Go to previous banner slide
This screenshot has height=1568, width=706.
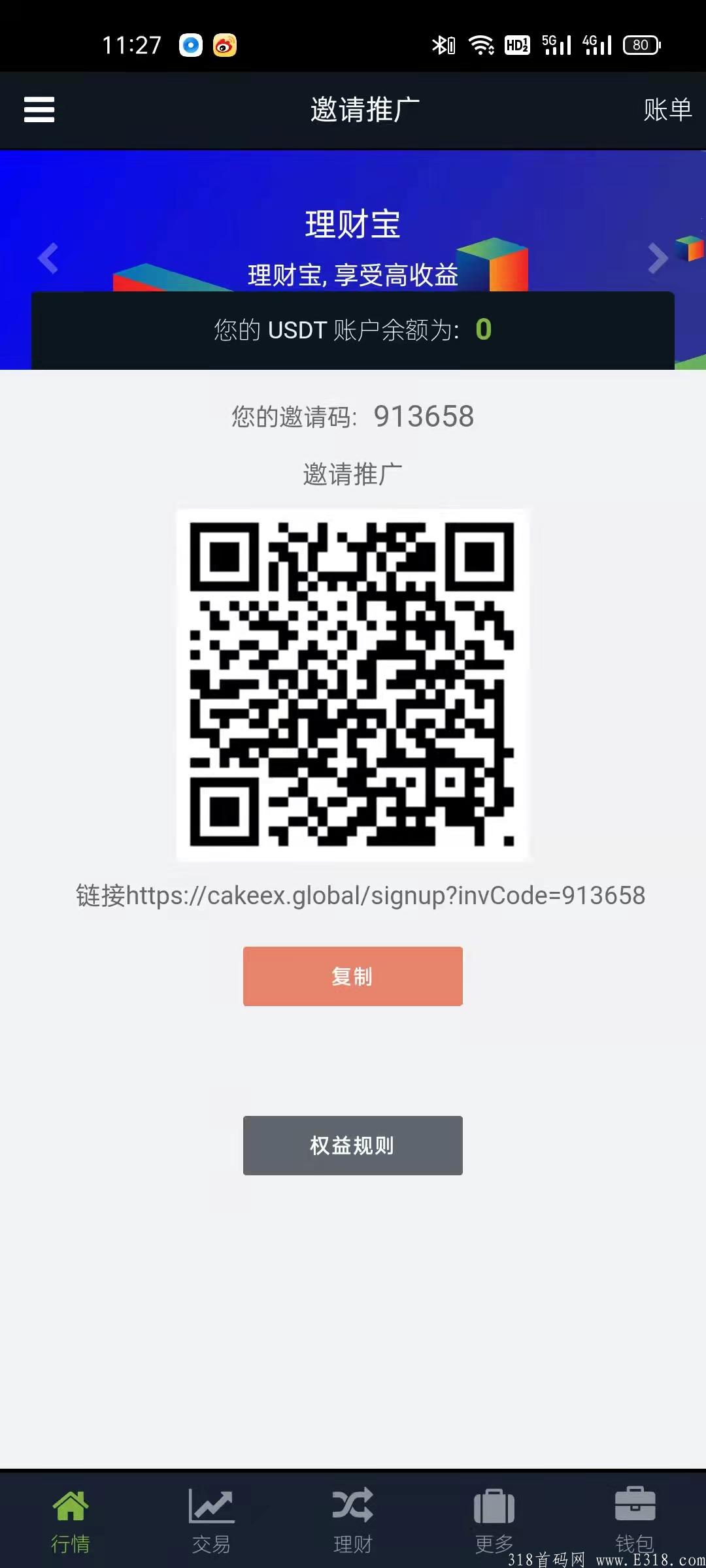pos(48,258)
